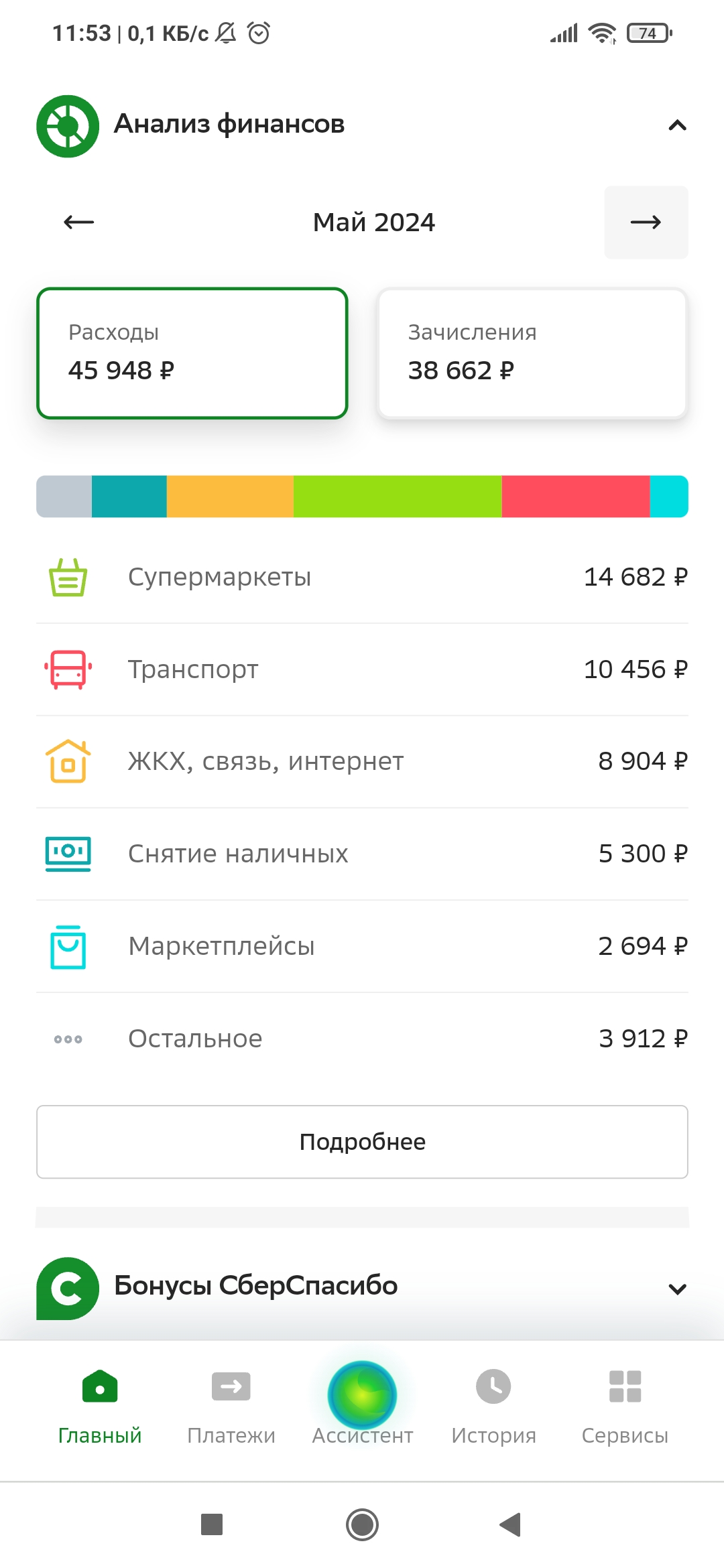Go to the previous month arrow
The width and height of the screenshot is (724, 1568).
[x=78, y=222]
